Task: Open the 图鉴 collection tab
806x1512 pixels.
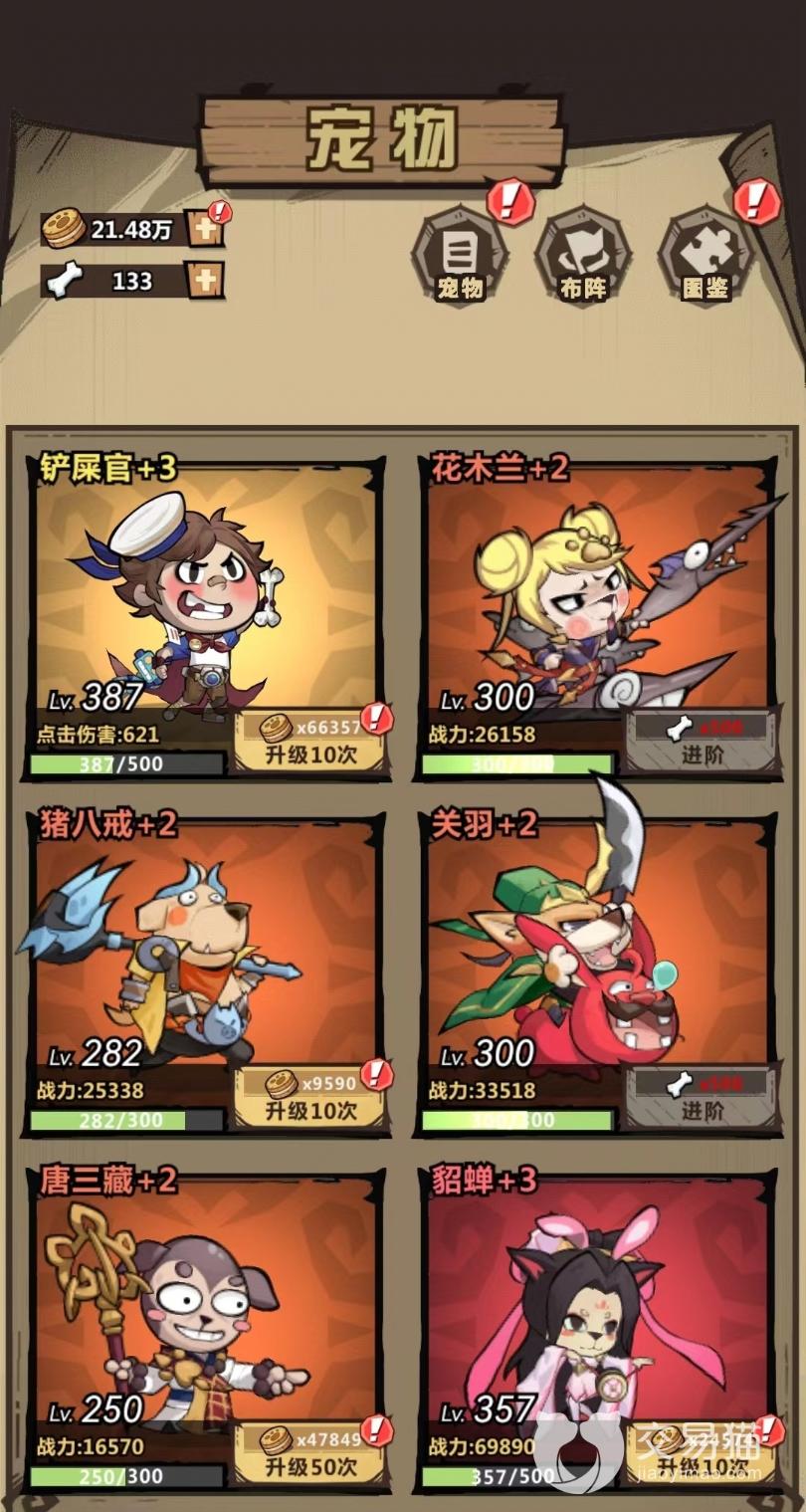Action: coord(705,256)
